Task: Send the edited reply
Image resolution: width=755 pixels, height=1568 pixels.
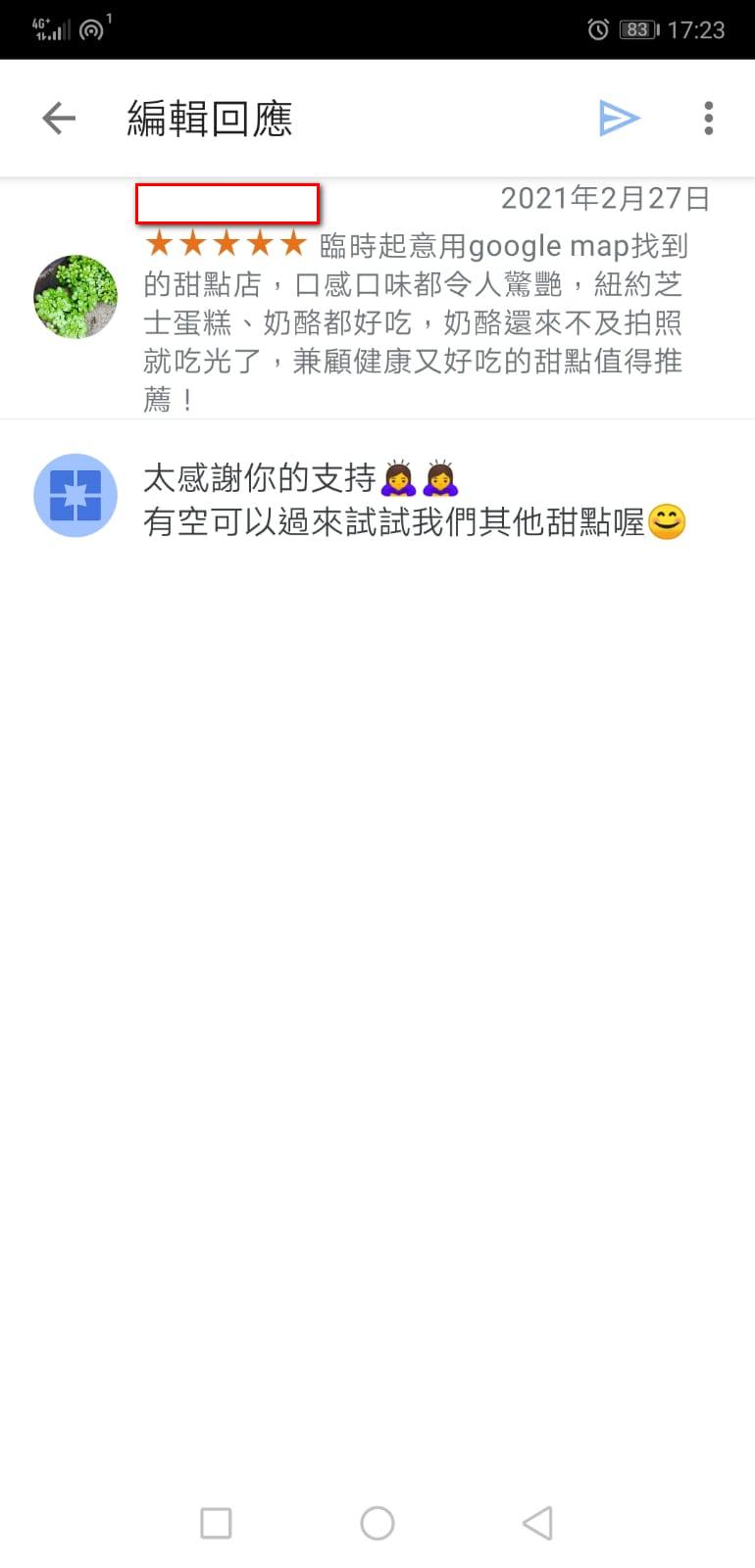Action: pyautogui.click(x=619, y=119)
